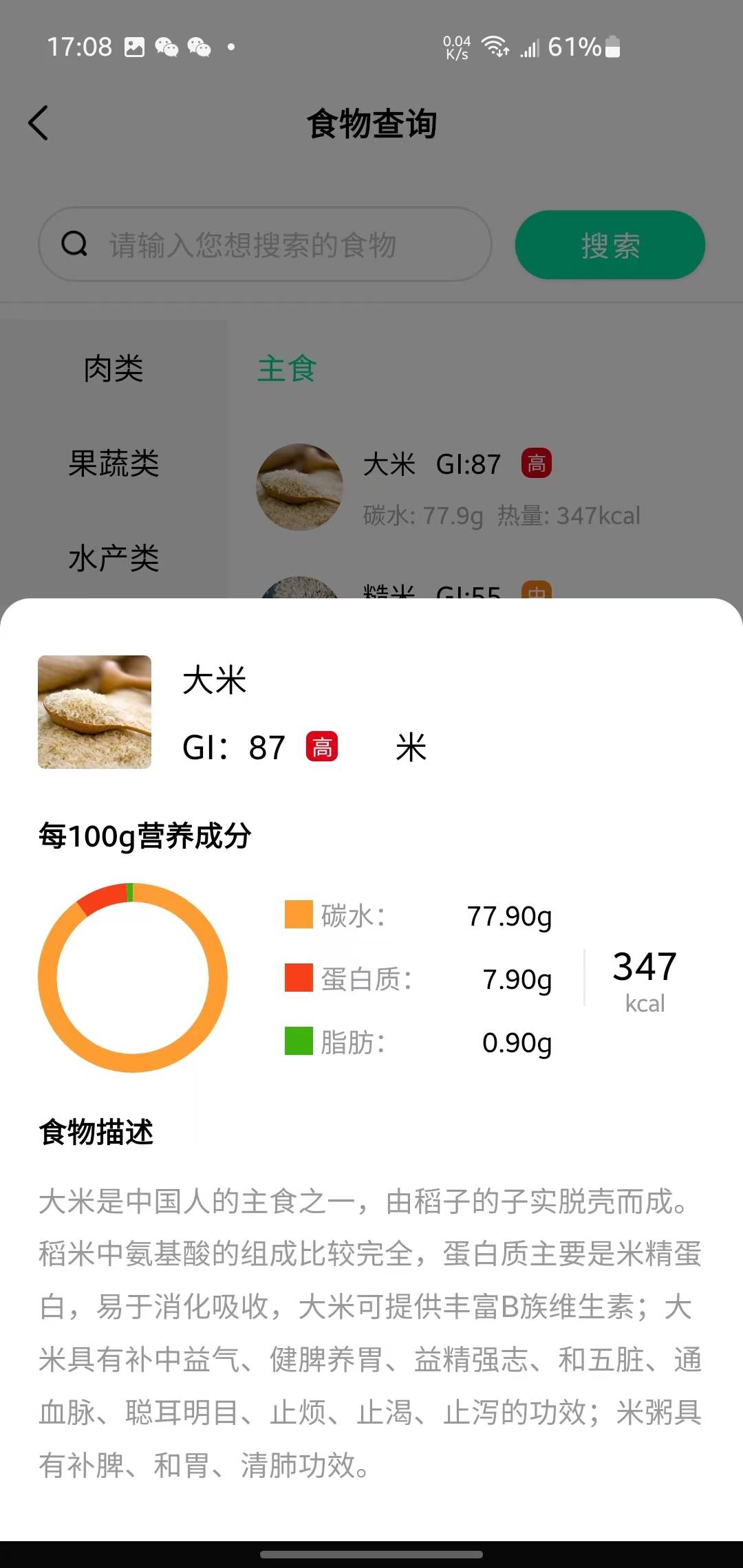Switch to the 主食 tab

pos(287,370)
